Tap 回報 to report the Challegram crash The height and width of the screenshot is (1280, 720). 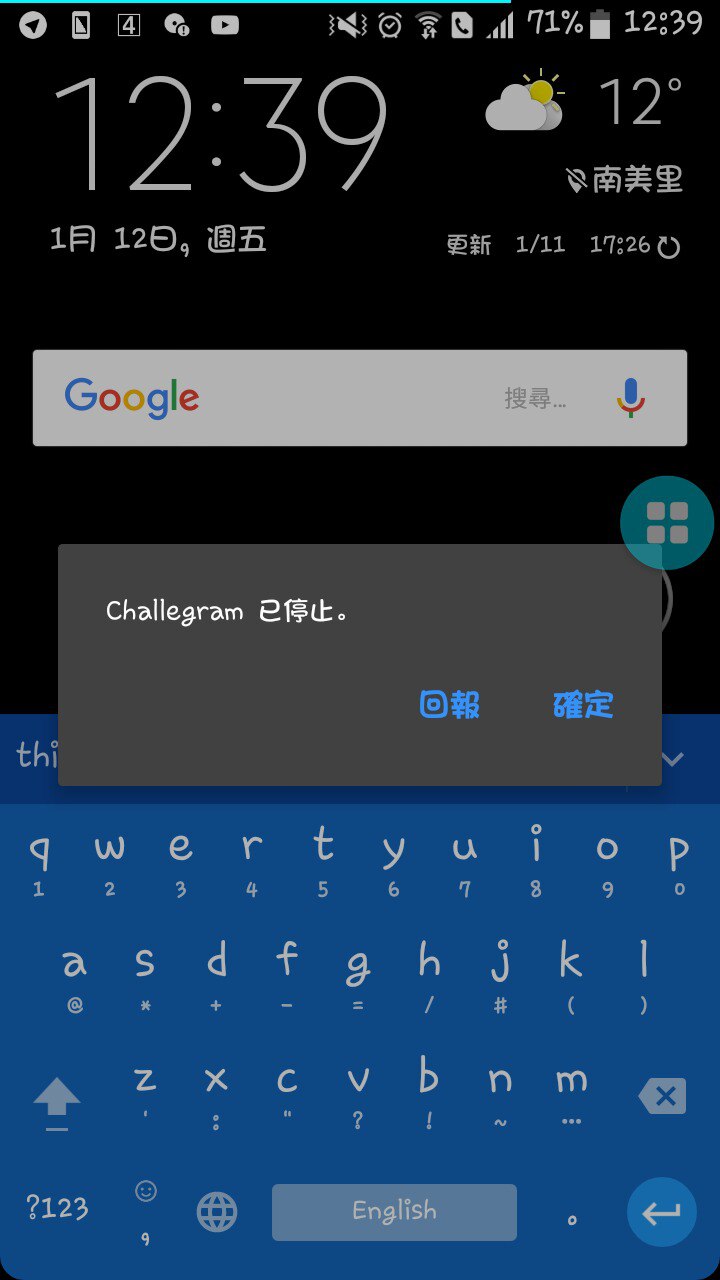[450, 705]
